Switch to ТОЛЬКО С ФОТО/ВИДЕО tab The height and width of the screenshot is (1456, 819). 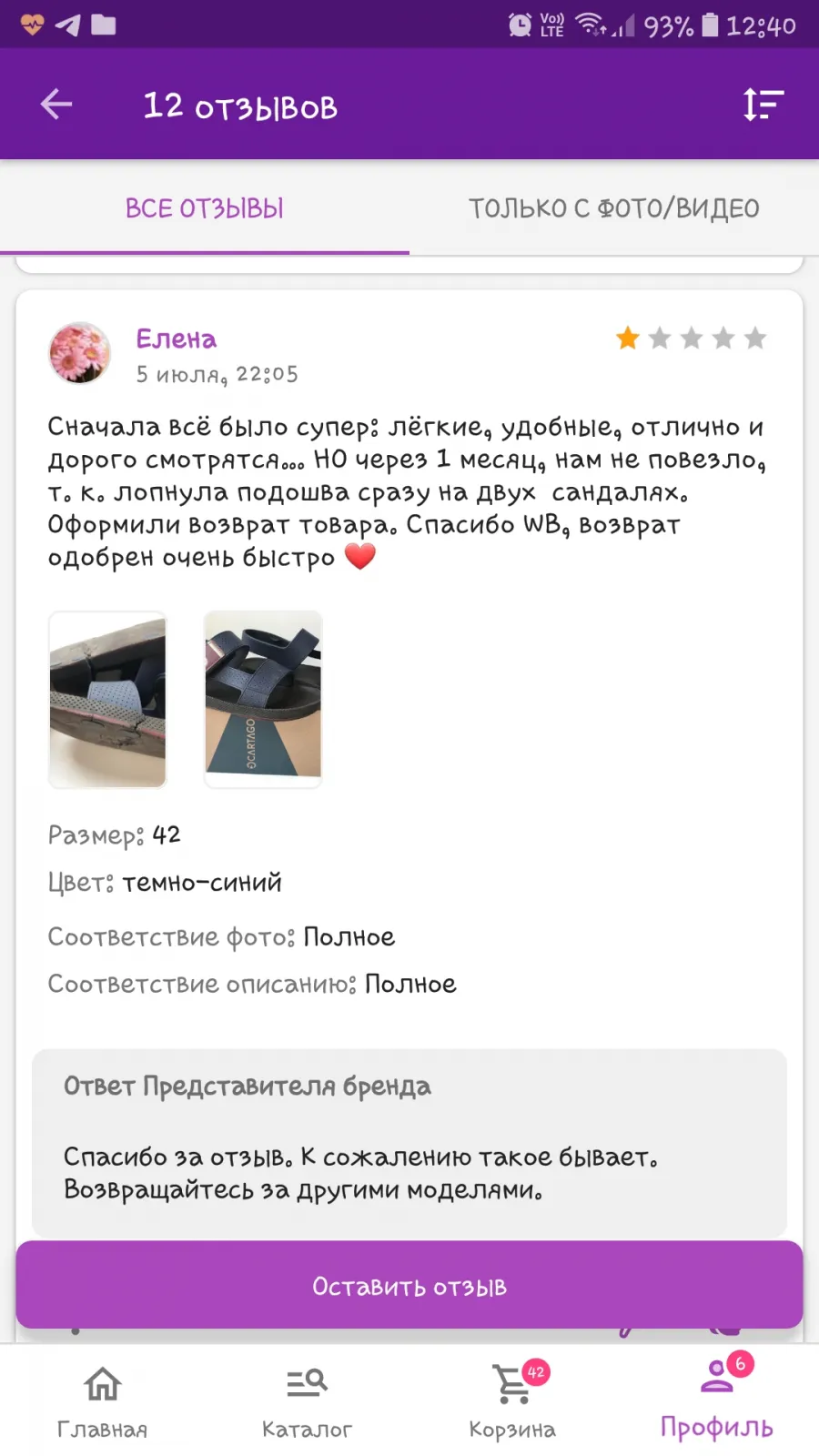coord(614,208)
